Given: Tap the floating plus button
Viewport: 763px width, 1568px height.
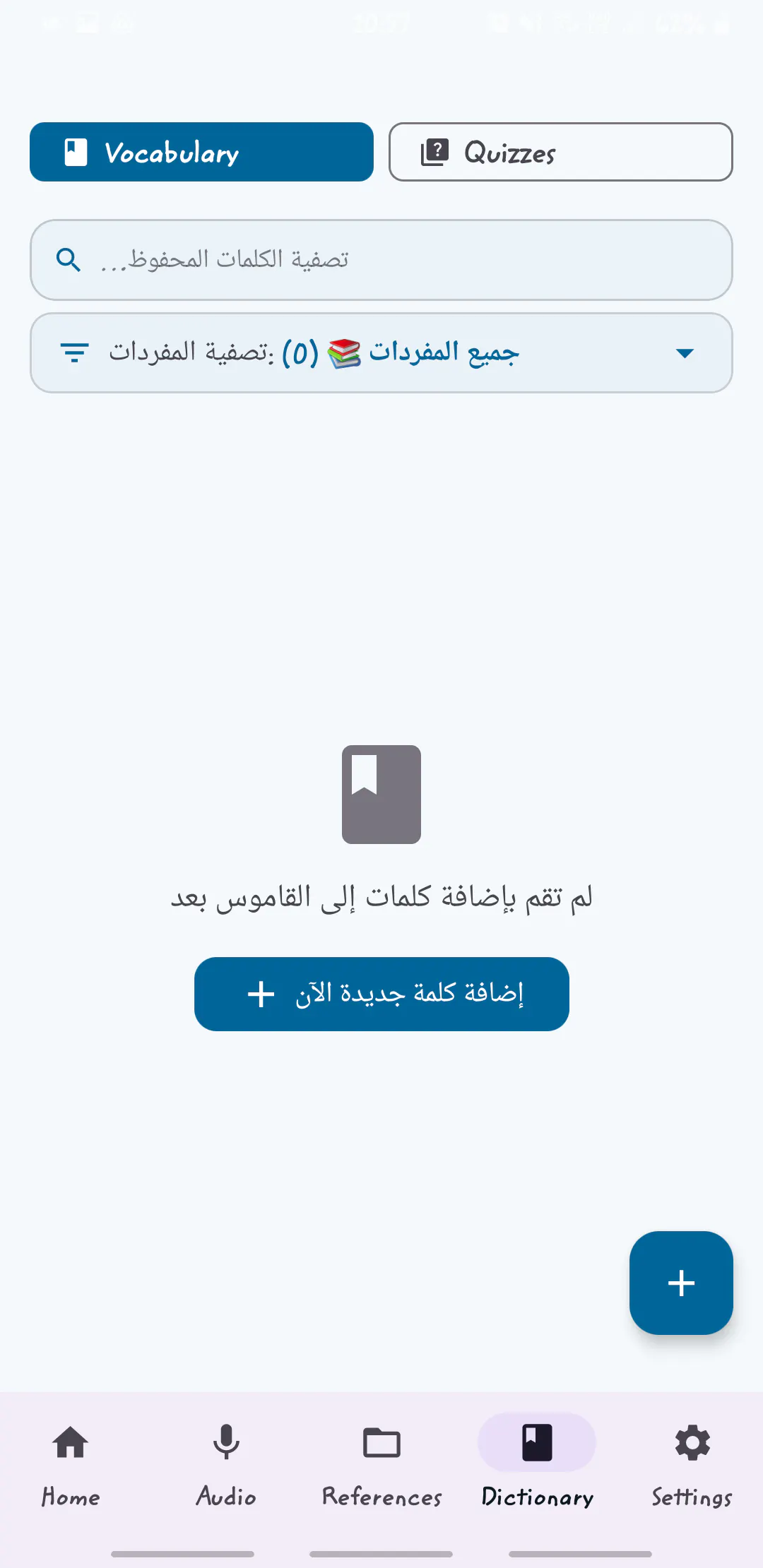Looking at the screenshot, I should (681, 1283).
